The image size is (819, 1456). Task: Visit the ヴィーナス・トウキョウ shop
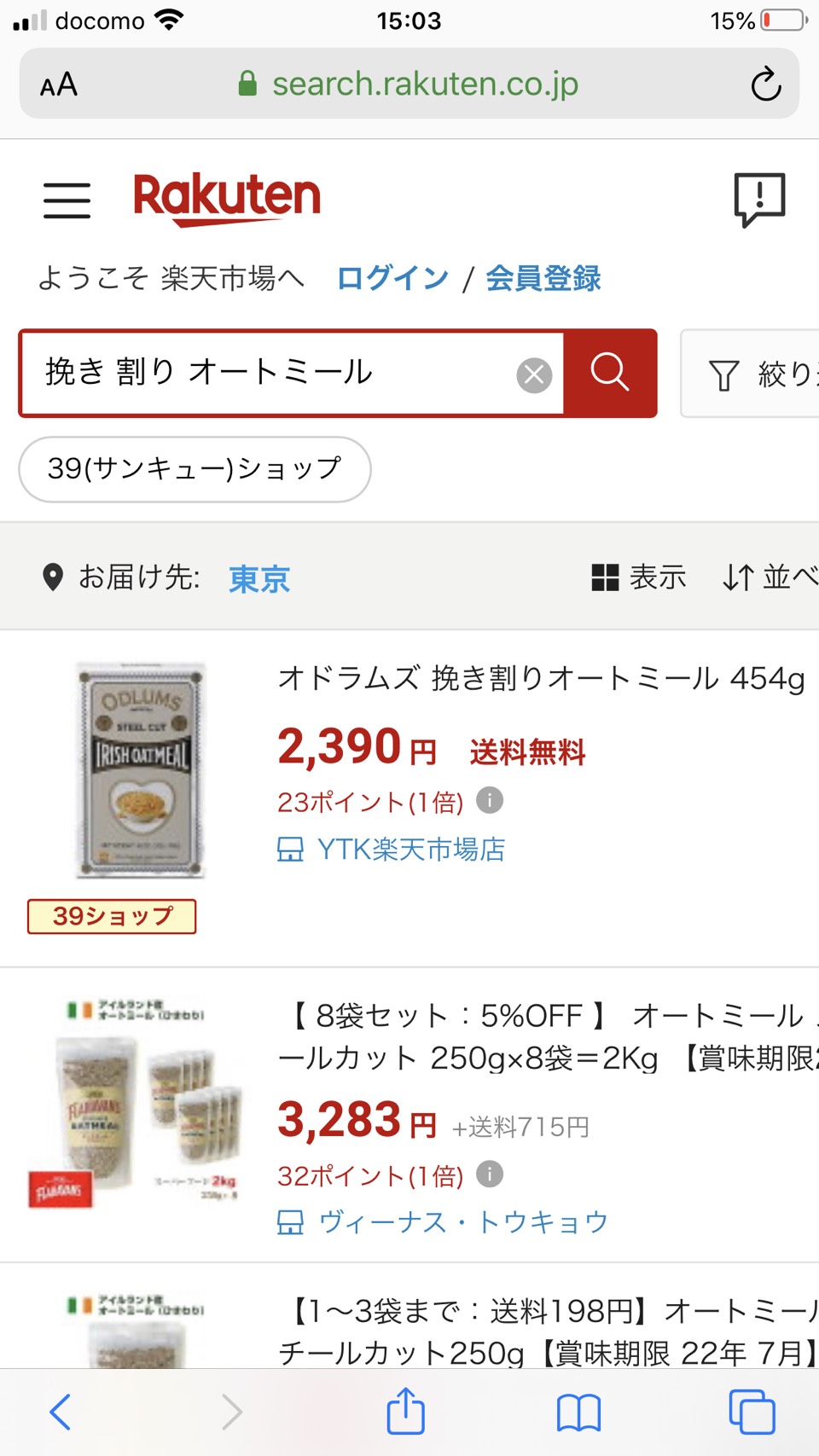462,1222
